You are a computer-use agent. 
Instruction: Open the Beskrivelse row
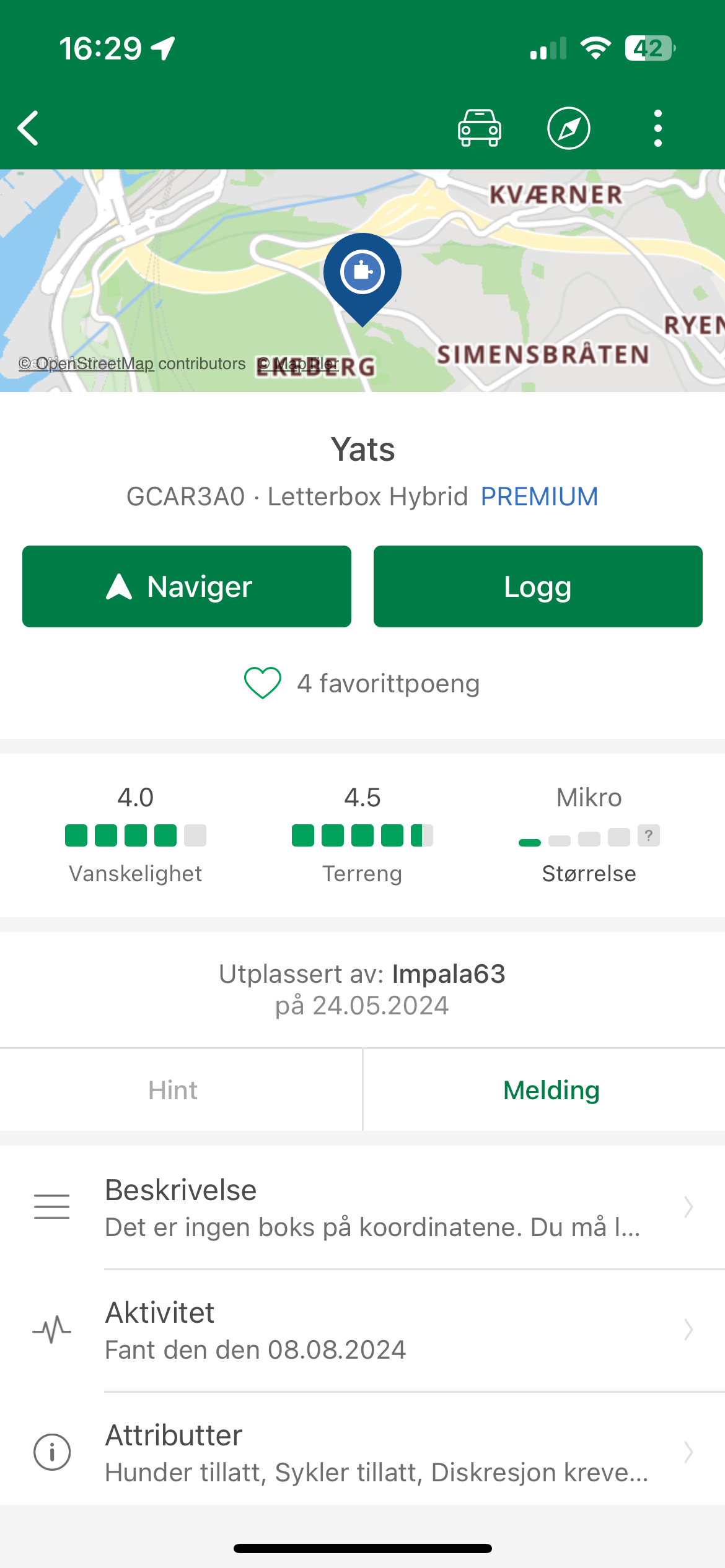pyautogui.click(x=362, y=1207)
